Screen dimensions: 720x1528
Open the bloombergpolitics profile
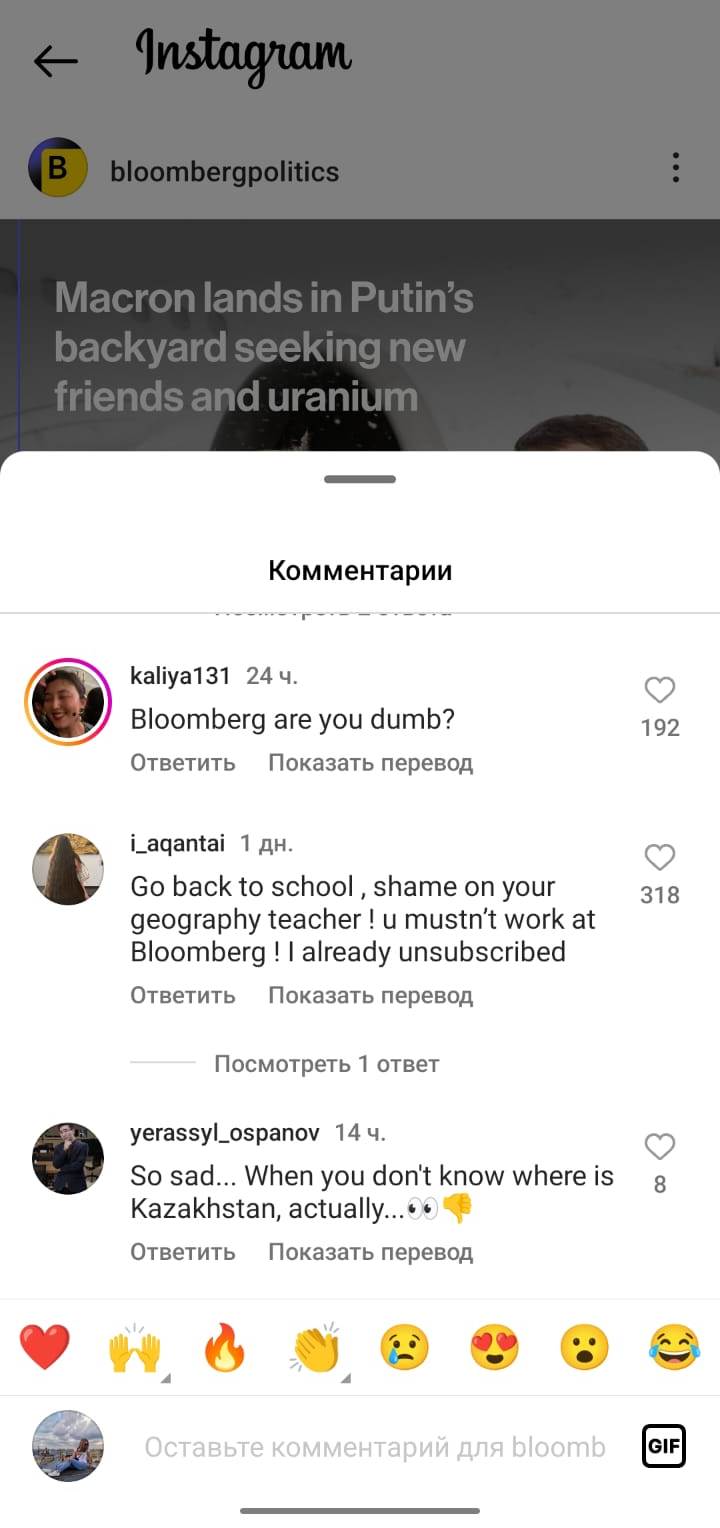(224, 172)
